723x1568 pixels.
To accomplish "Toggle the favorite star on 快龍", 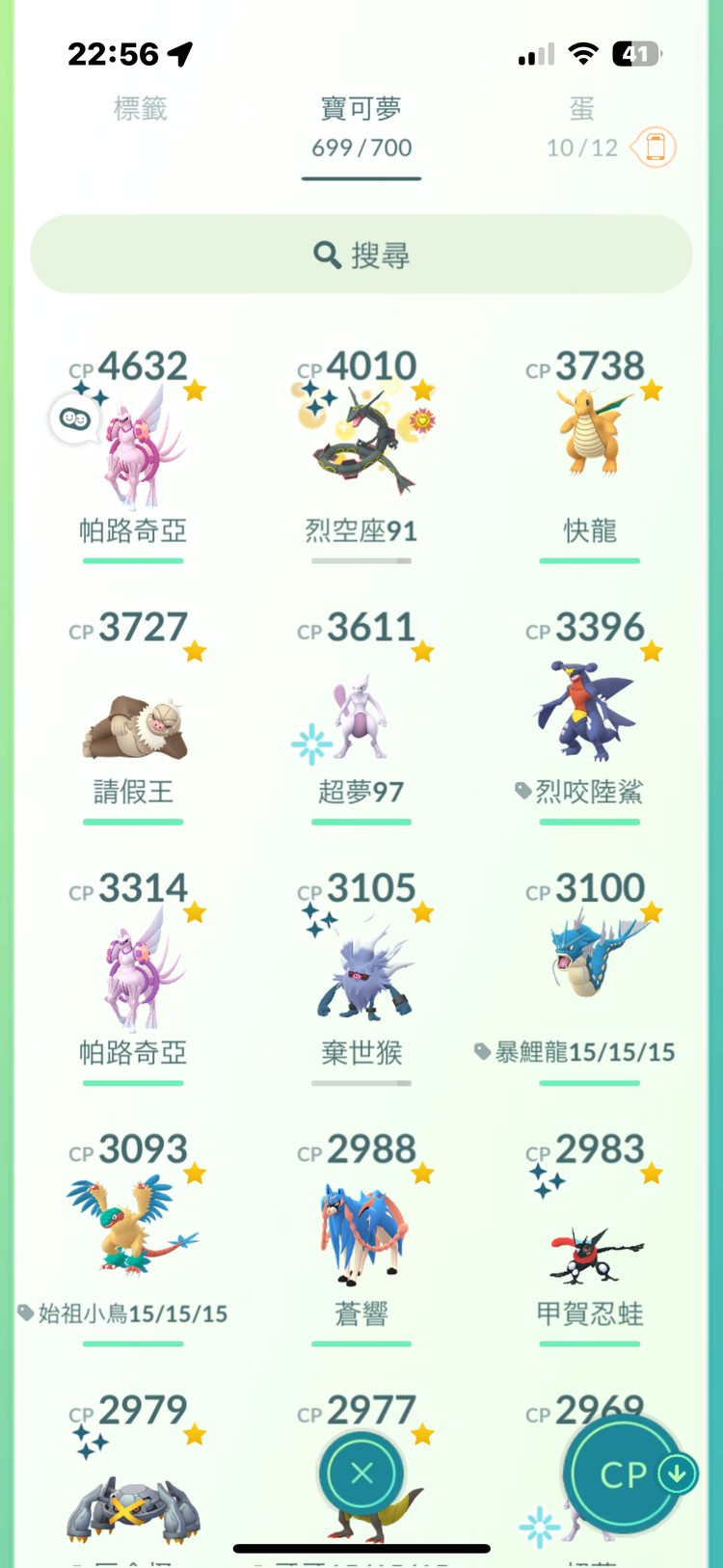I will tap(652, 389).
